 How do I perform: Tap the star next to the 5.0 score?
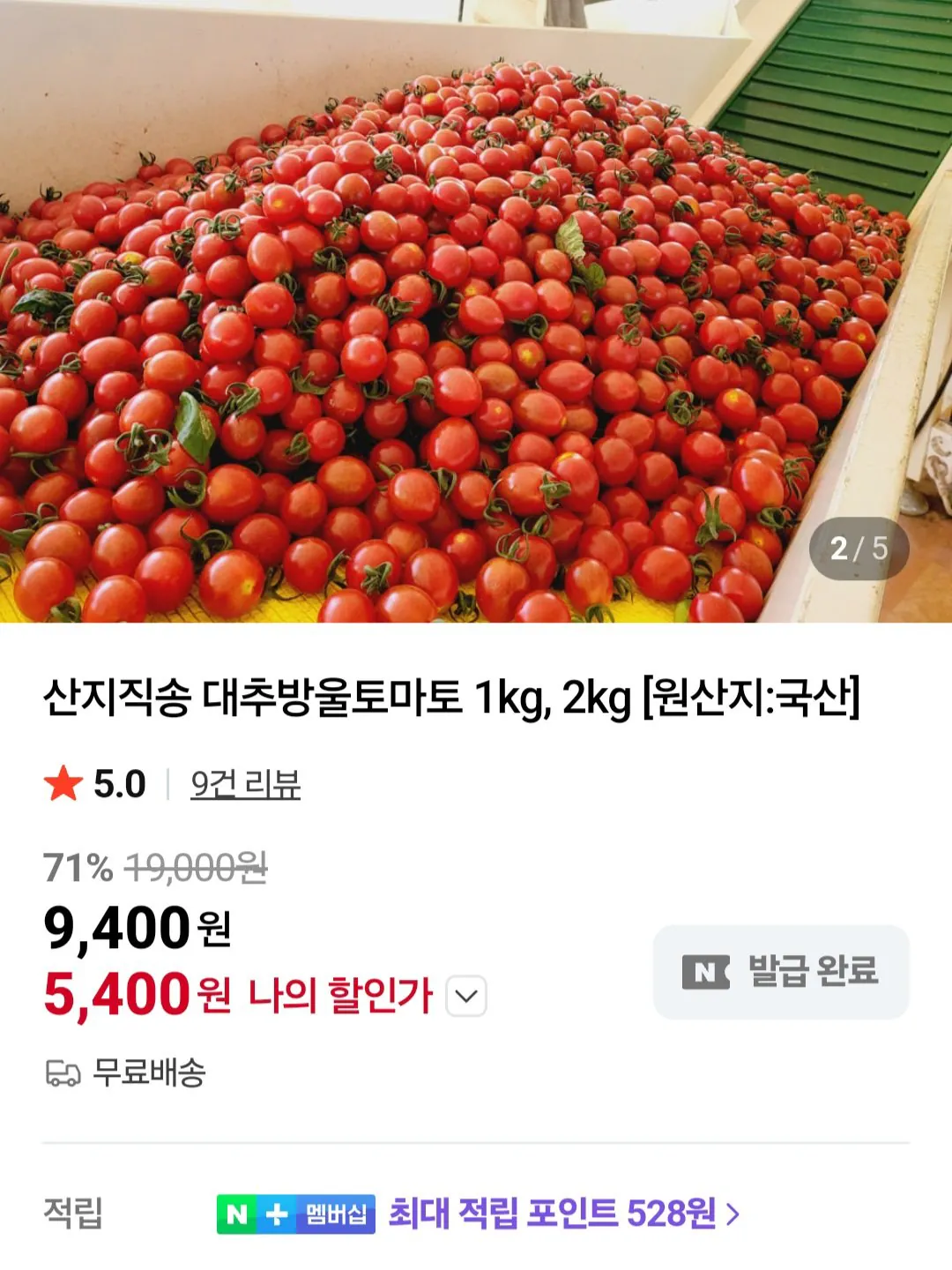[63, 780]
